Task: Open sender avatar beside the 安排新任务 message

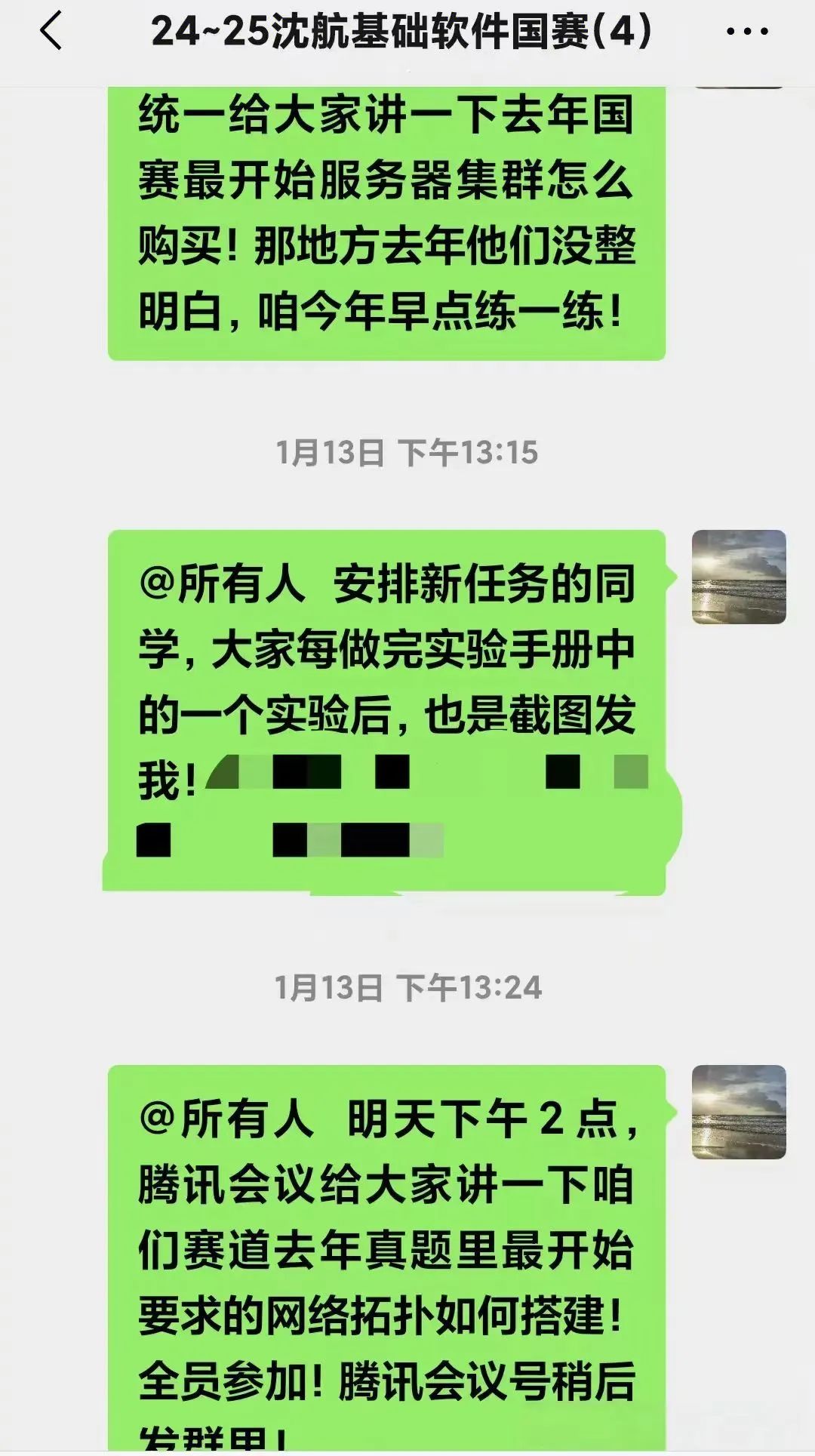Action: [739, 577]
